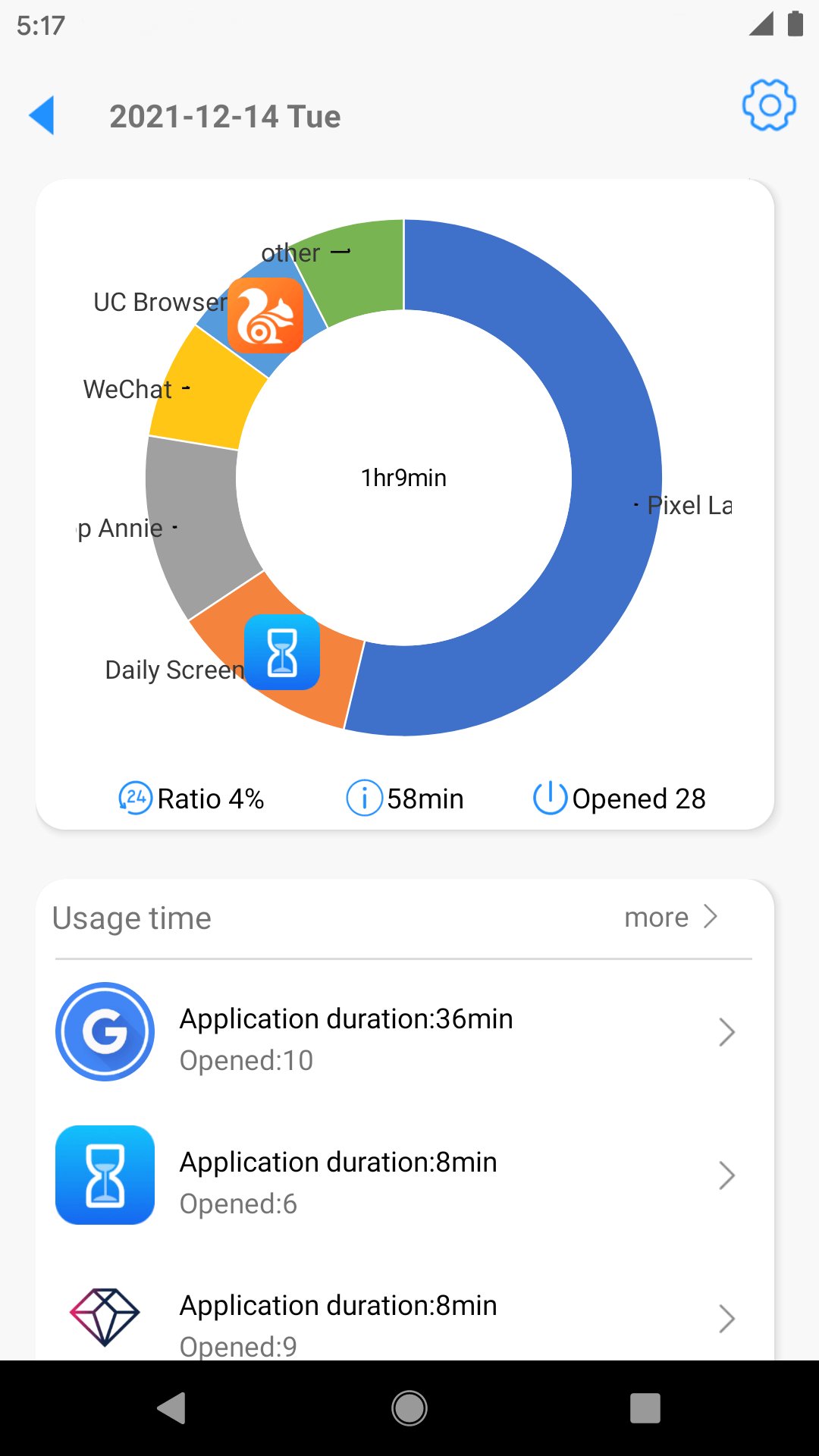Tap the Daily Screen icon beside 8min entry

[105, 1174]
